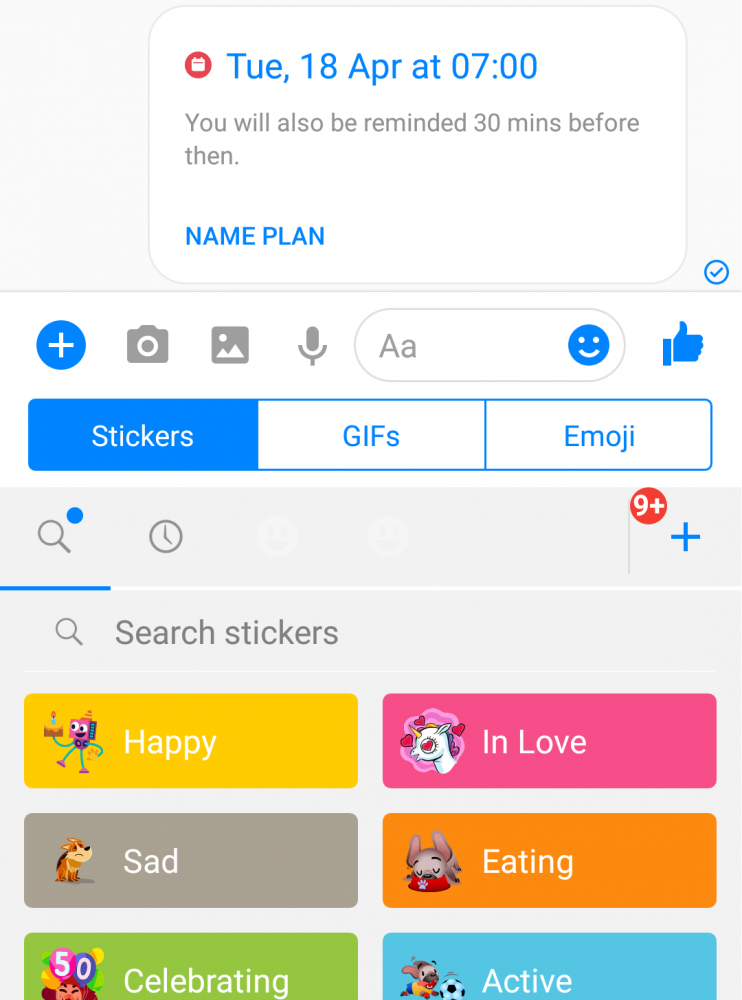Open sticker store via plus icon
This screenshot has height=1000, width=742.
[685, 538]
